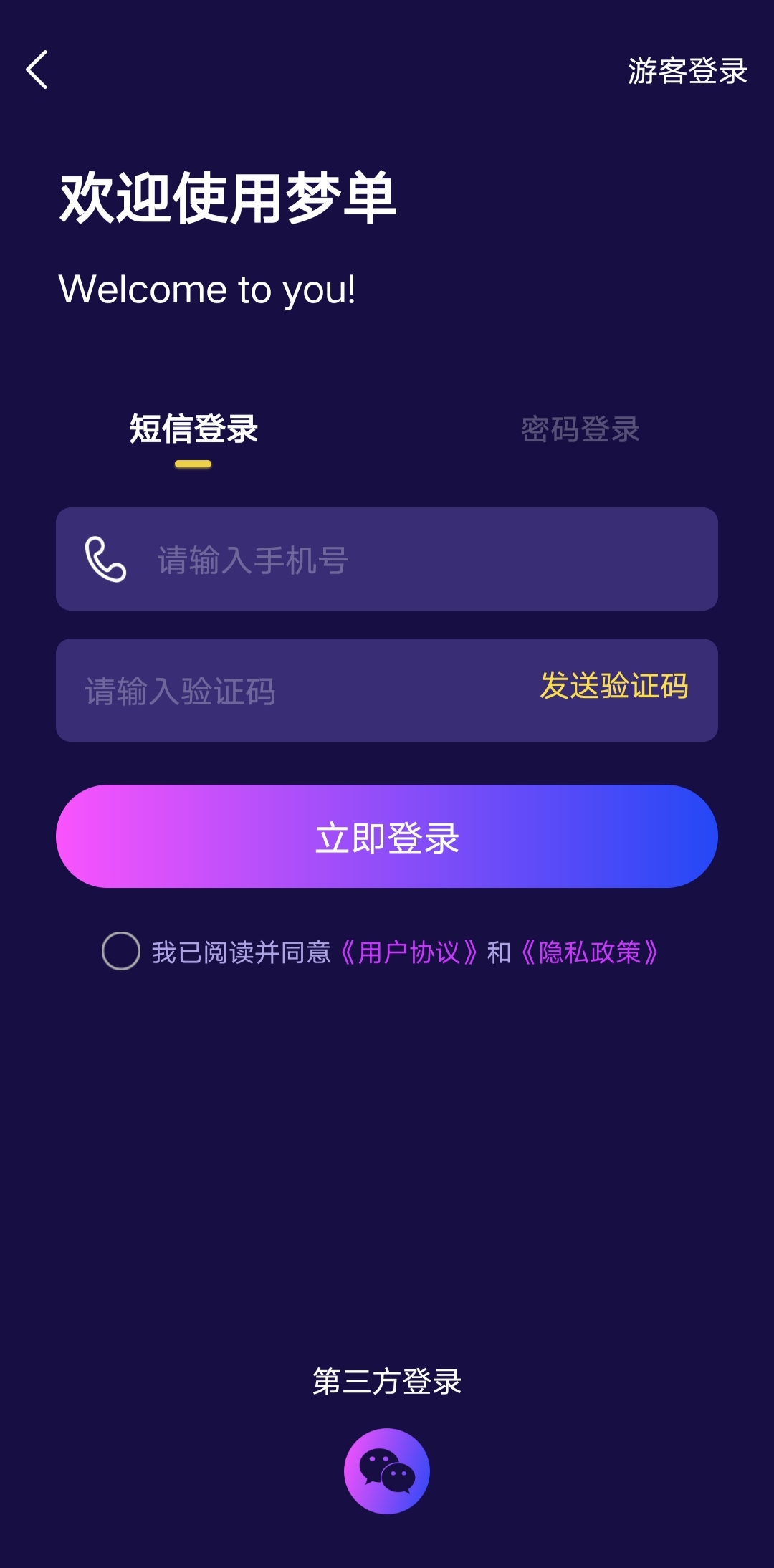
Task: Open the 《隐私政策》 link
Action: 589,952
